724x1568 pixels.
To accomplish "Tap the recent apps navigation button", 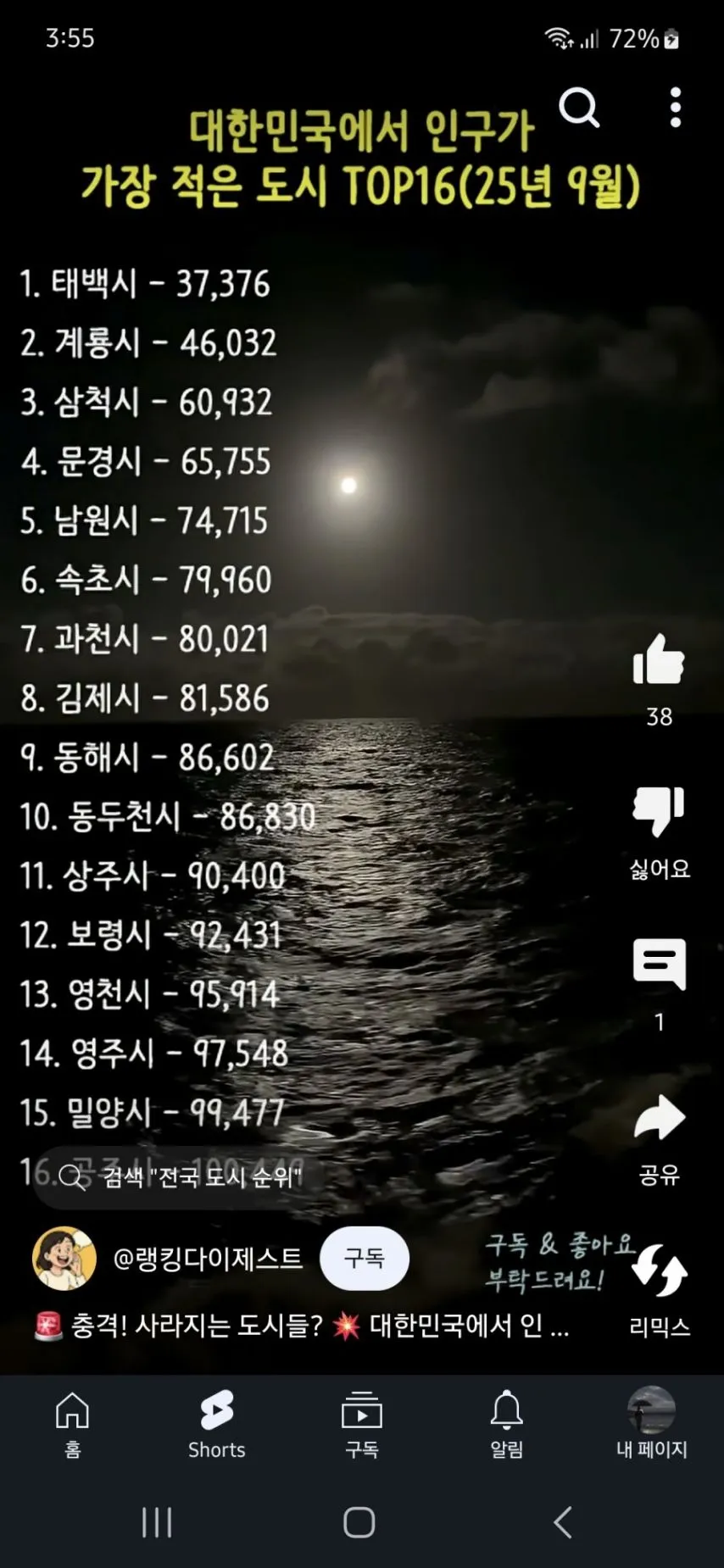I will 157,1521.
